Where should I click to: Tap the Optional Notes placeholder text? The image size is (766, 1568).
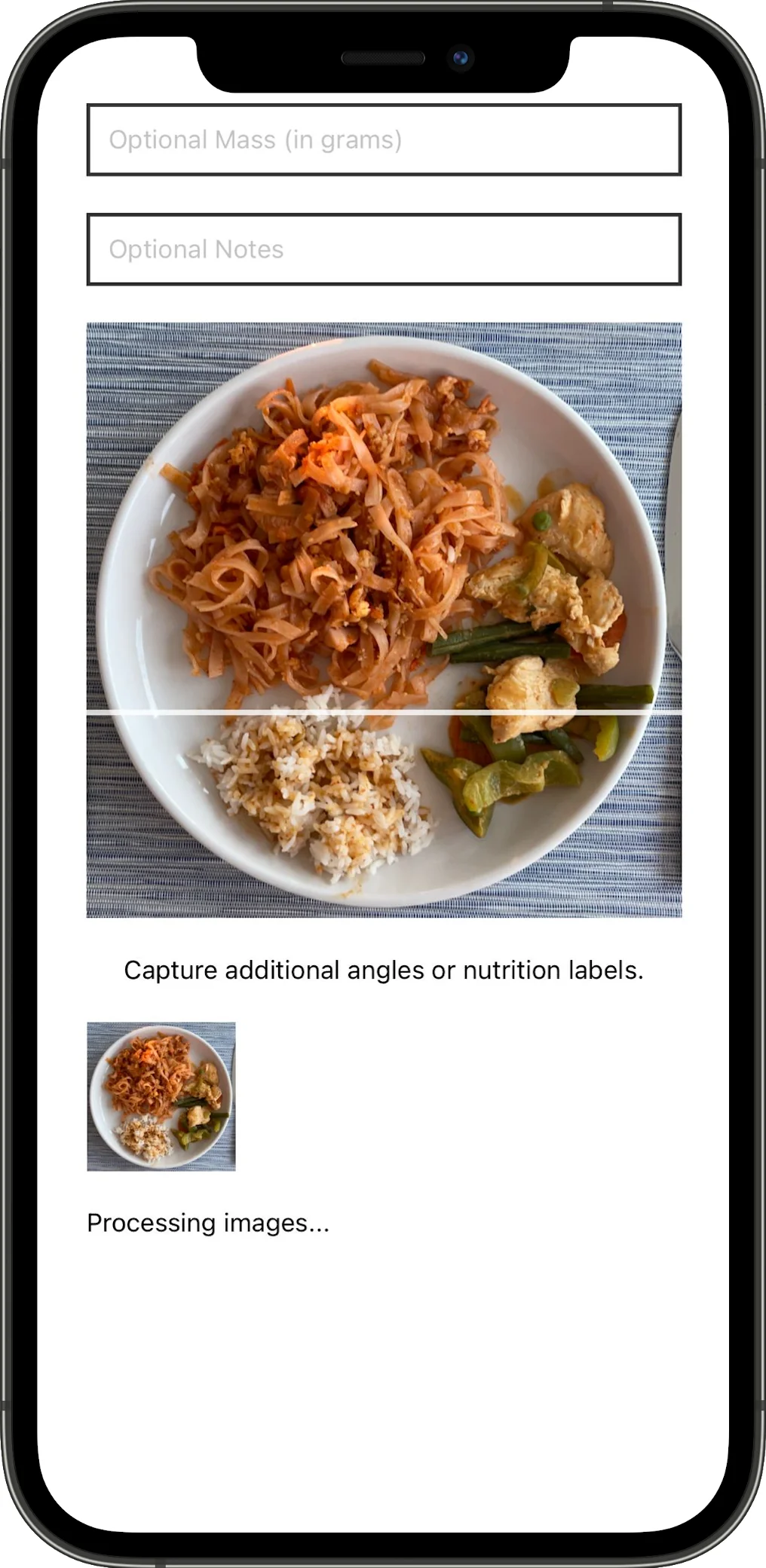[196, 249]
